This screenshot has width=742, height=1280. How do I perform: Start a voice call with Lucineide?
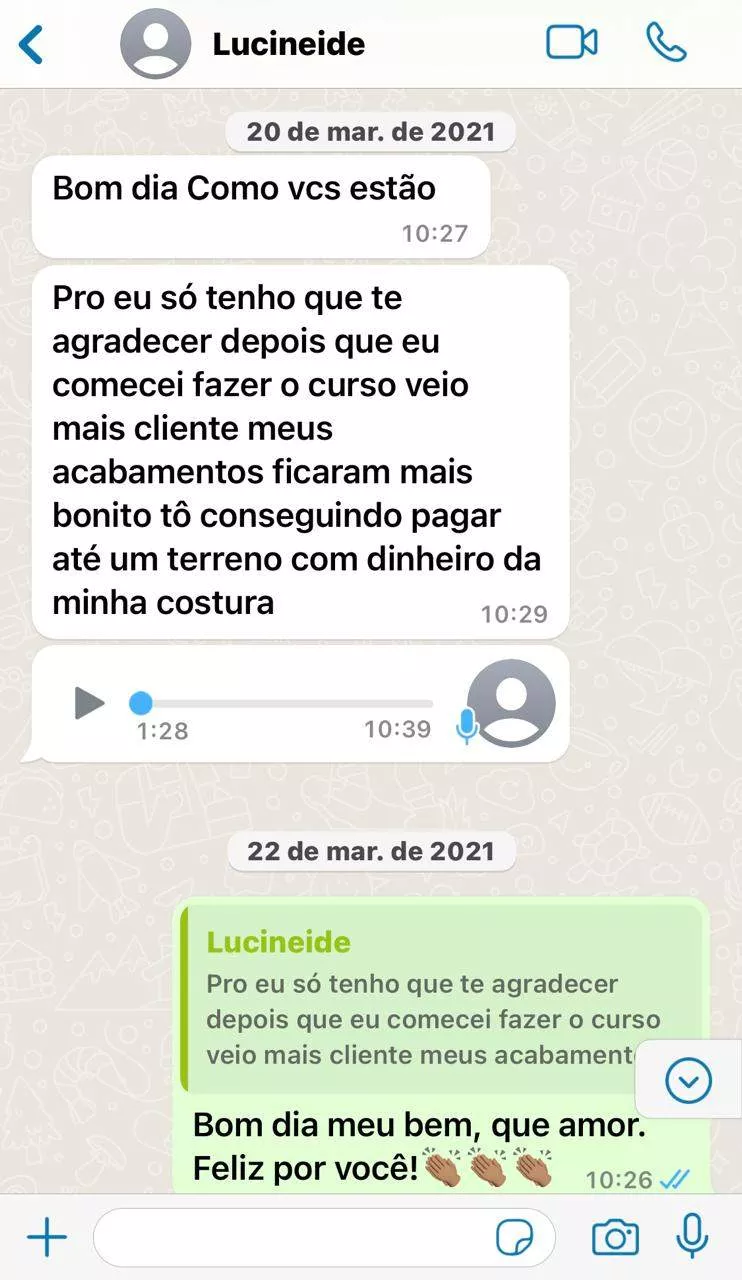point(666,43)
